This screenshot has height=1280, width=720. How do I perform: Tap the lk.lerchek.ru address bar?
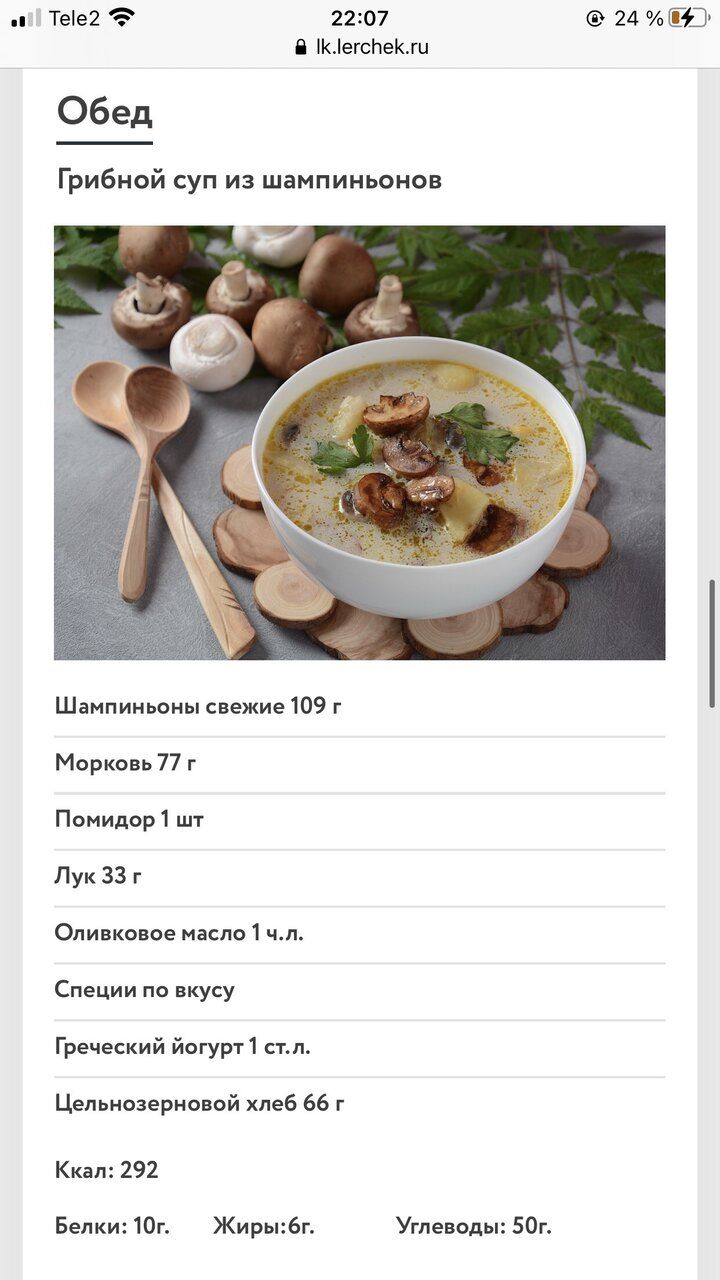361,47
